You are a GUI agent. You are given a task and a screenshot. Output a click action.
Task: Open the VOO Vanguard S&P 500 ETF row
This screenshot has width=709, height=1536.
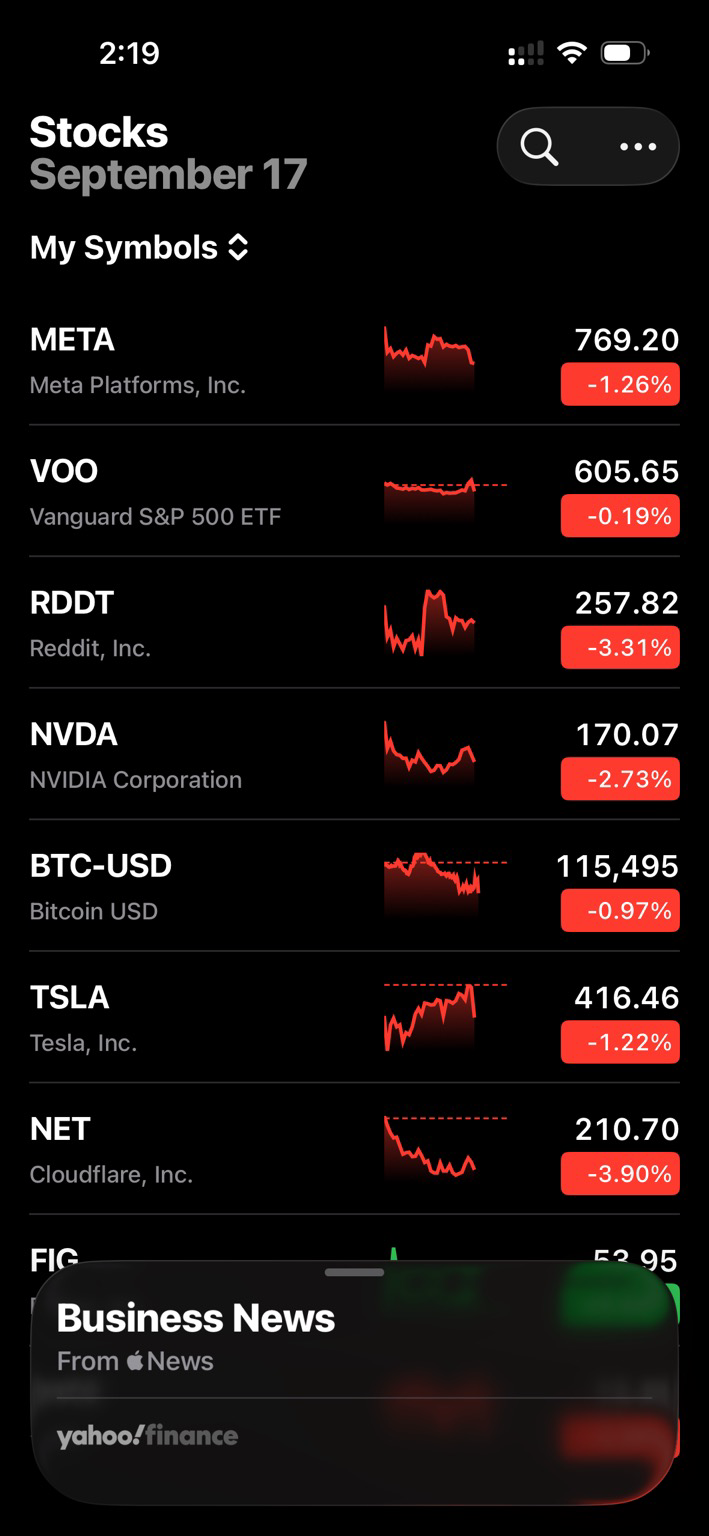click(x=354, y=491)
